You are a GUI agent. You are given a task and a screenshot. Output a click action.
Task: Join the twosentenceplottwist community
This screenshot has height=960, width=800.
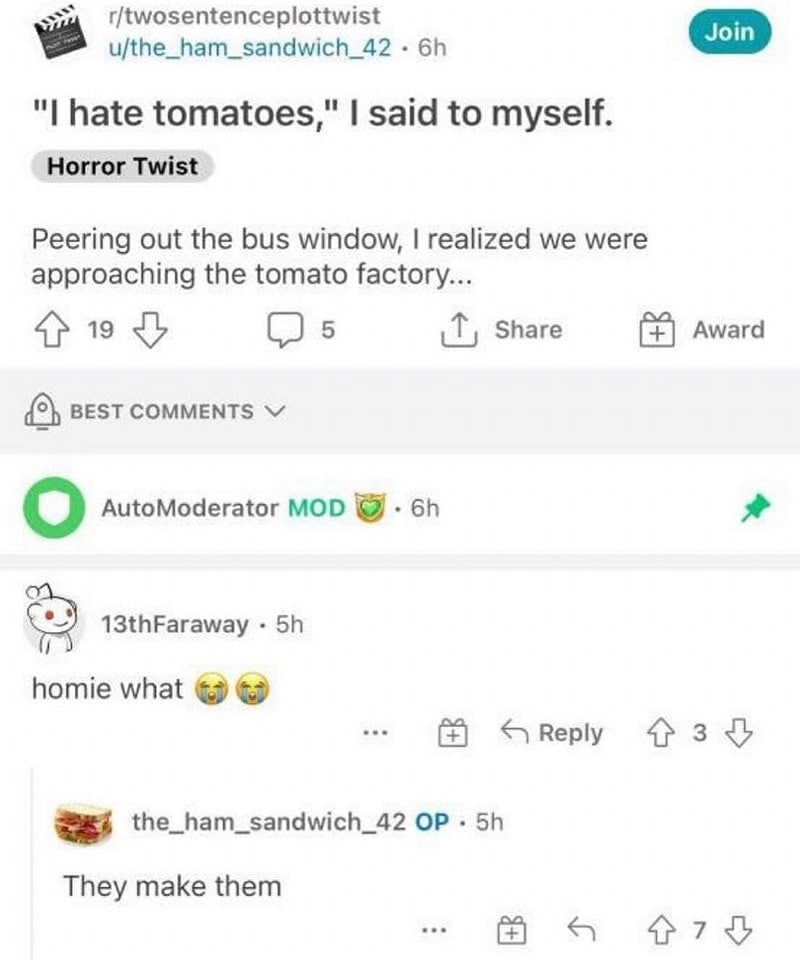[x=729, y=31]
